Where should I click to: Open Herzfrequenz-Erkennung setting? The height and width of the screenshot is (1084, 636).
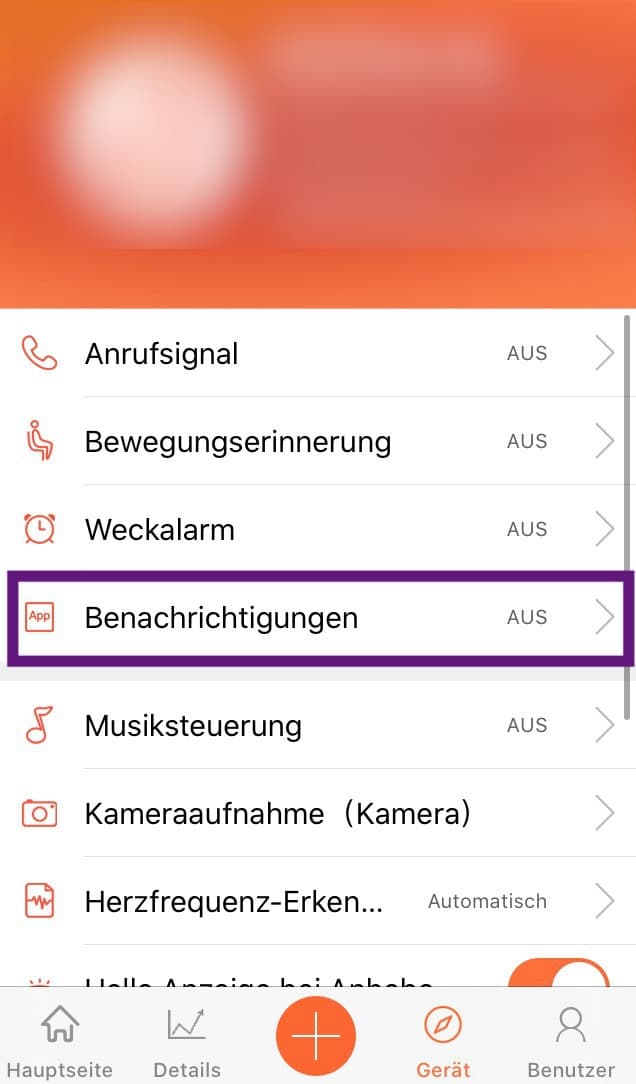pyautogui.click(x=318, y=901)
